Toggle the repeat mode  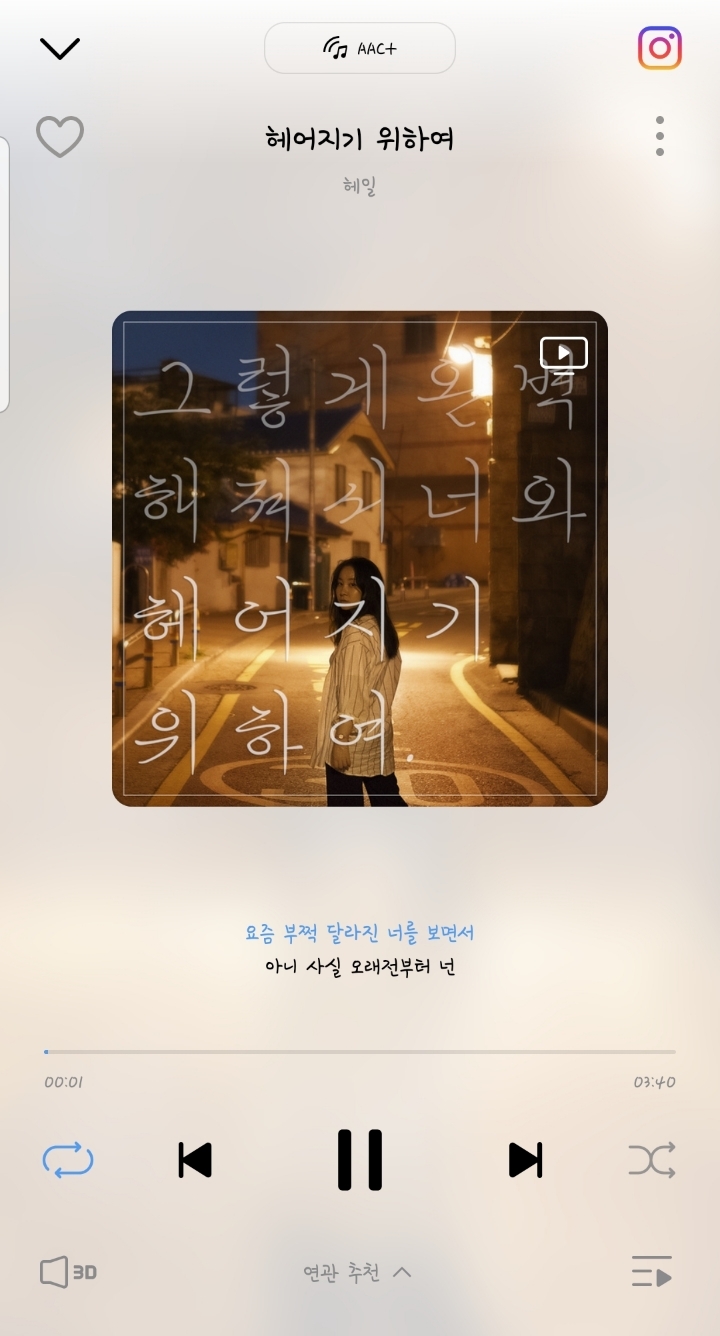[x=68, y=1160]
